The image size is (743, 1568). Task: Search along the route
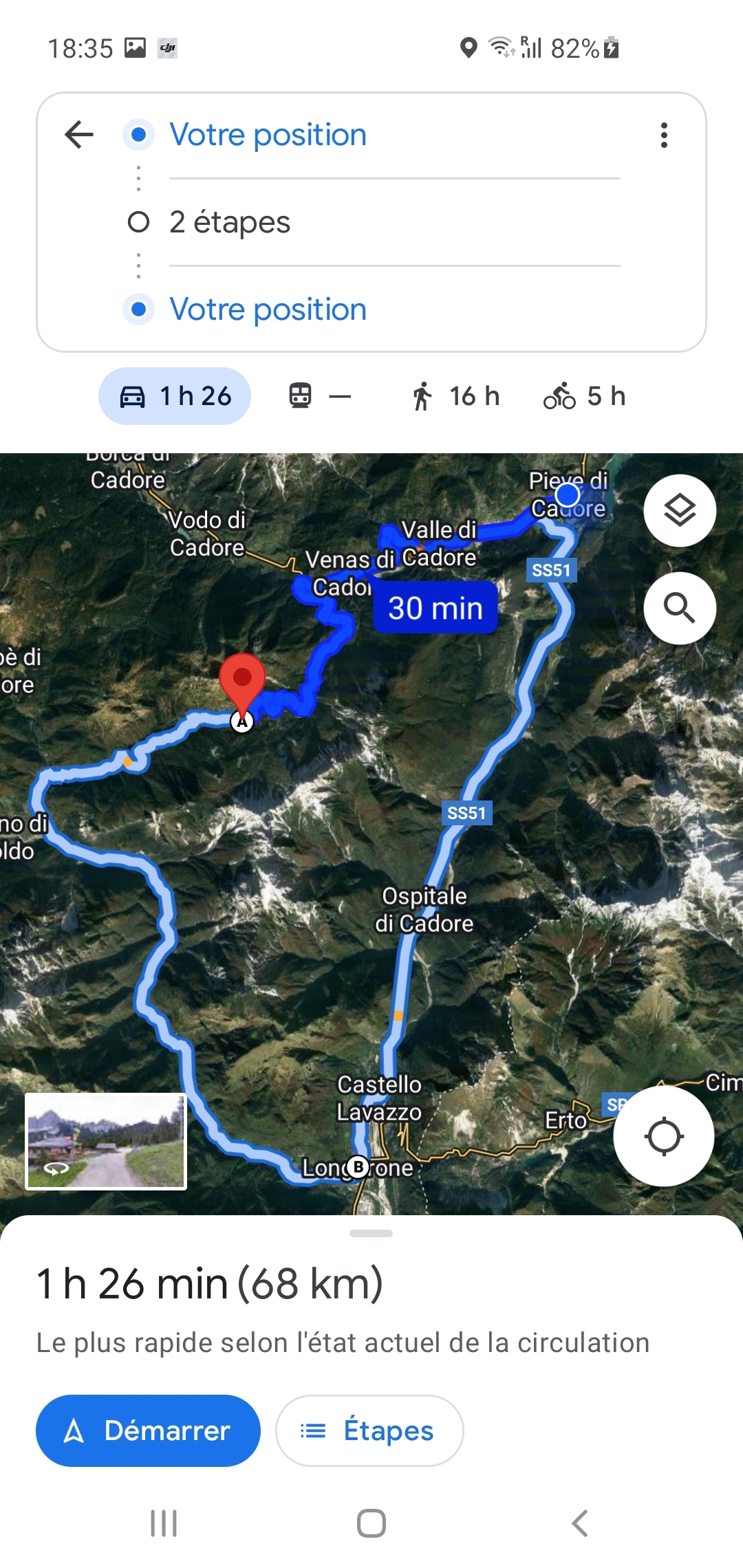[x=680, y=608]
